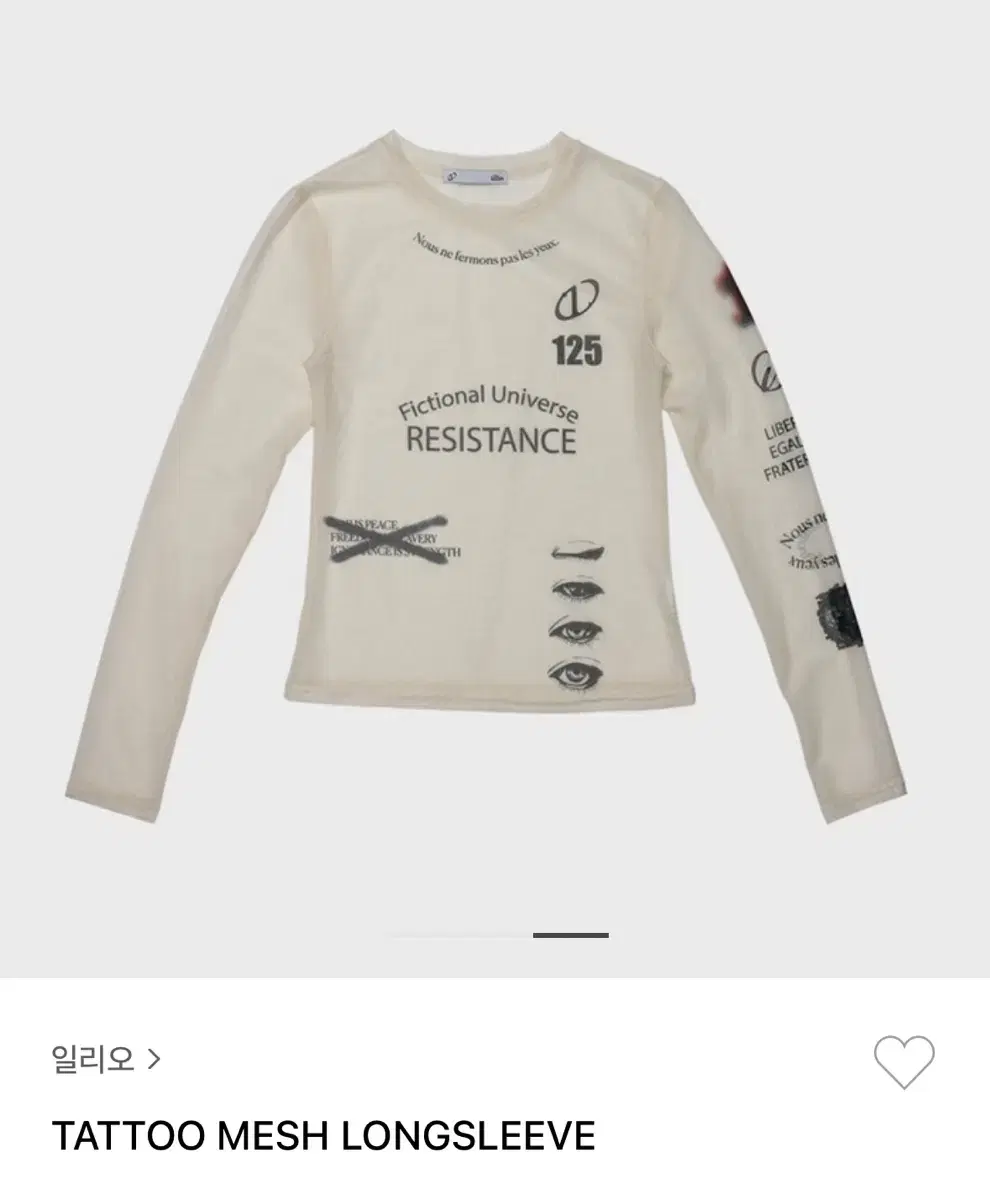Screen dimensions: 990x1200
Task: Click the RESISTANCE graphic on the shirt
Action: click(489, 438)
